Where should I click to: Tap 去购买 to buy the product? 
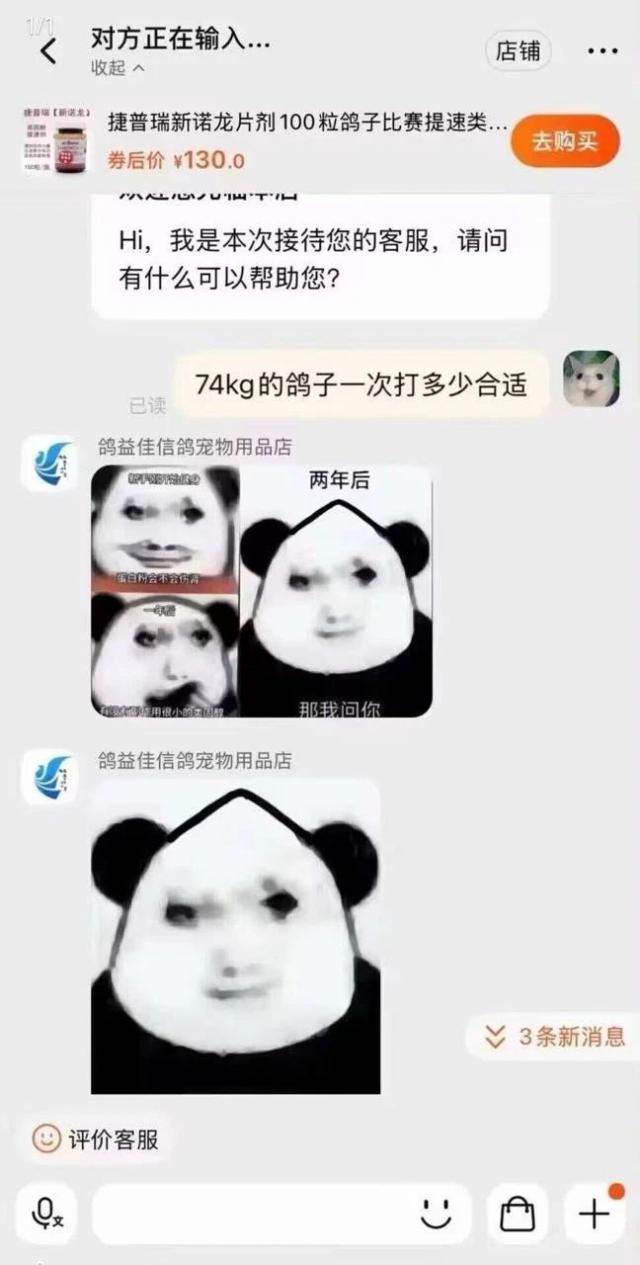[565, 141]
